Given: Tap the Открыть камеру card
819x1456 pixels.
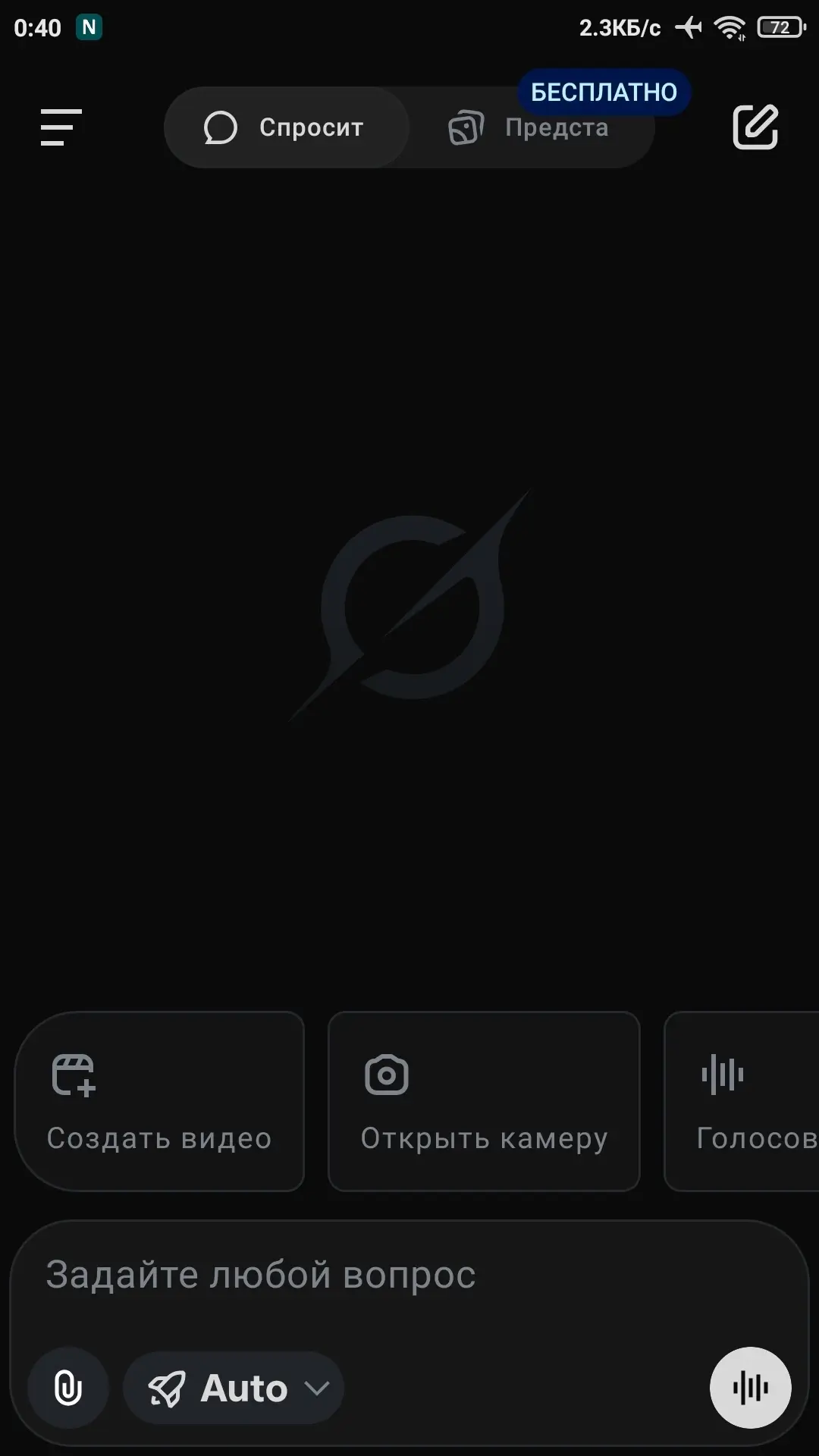Looking at the screenshot, I should click(484, 1101).
